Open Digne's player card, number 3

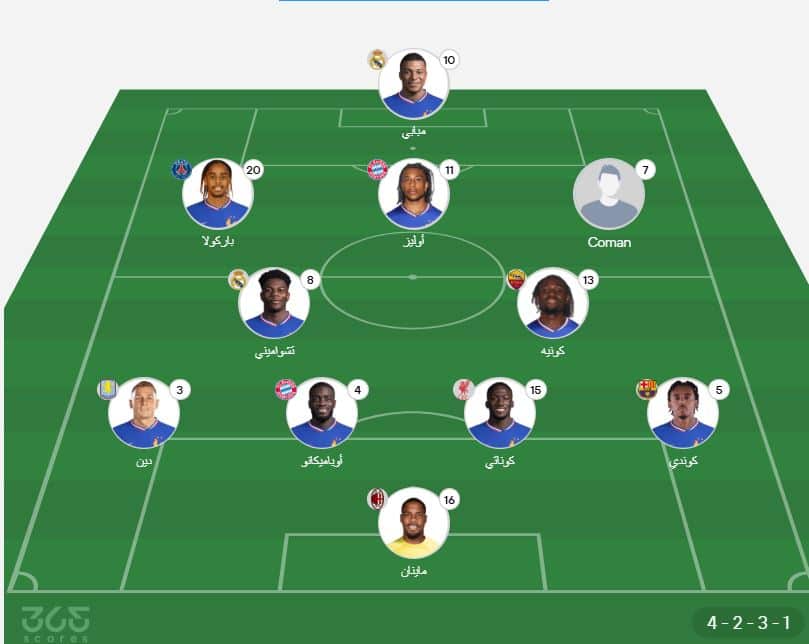(144, 412)
